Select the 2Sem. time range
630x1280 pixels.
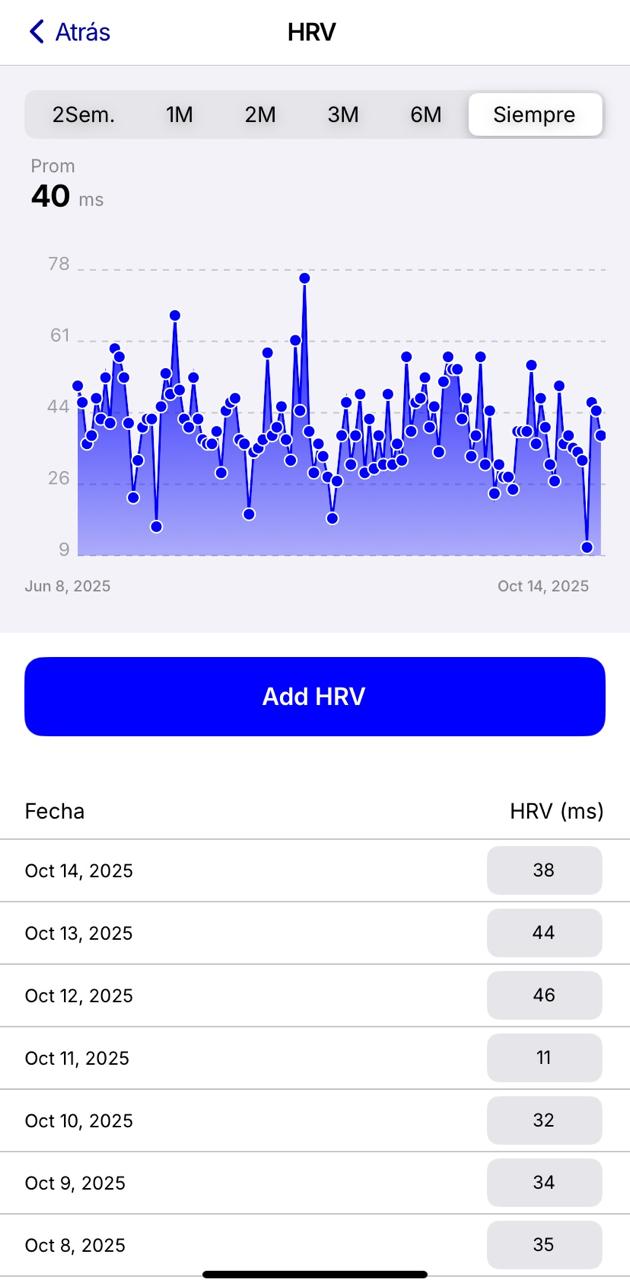point(83,115)
